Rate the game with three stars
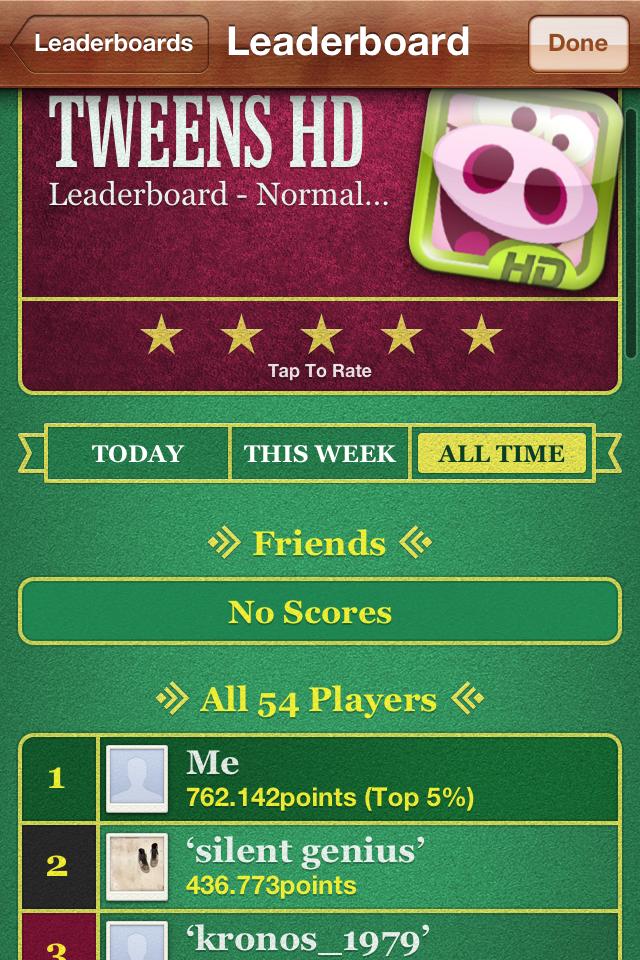 (321, 334)
